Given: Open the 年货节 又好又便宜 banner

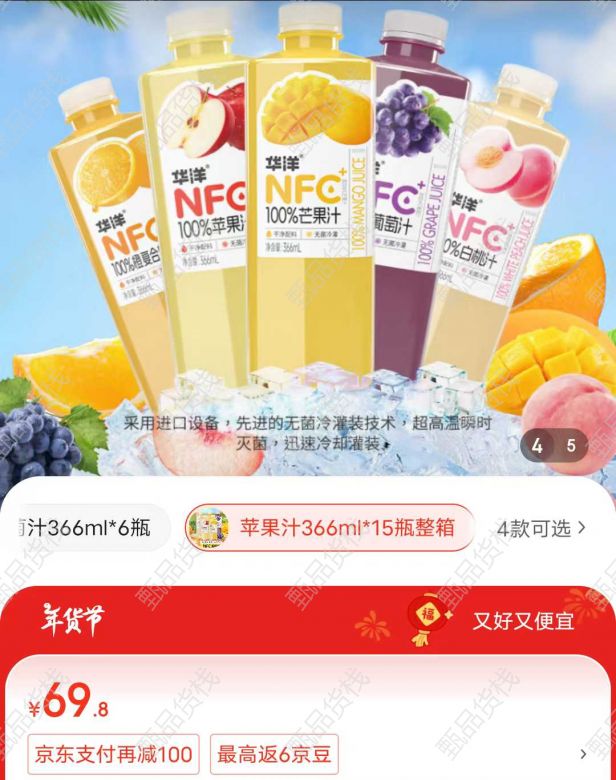Looking at the screenshot, I should coord(308,620).
